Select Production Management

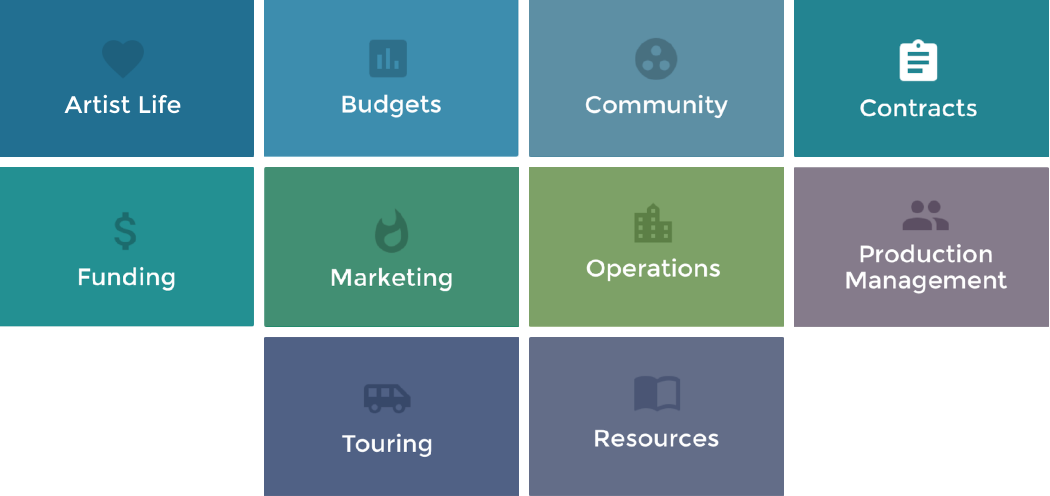pos(920,246)
